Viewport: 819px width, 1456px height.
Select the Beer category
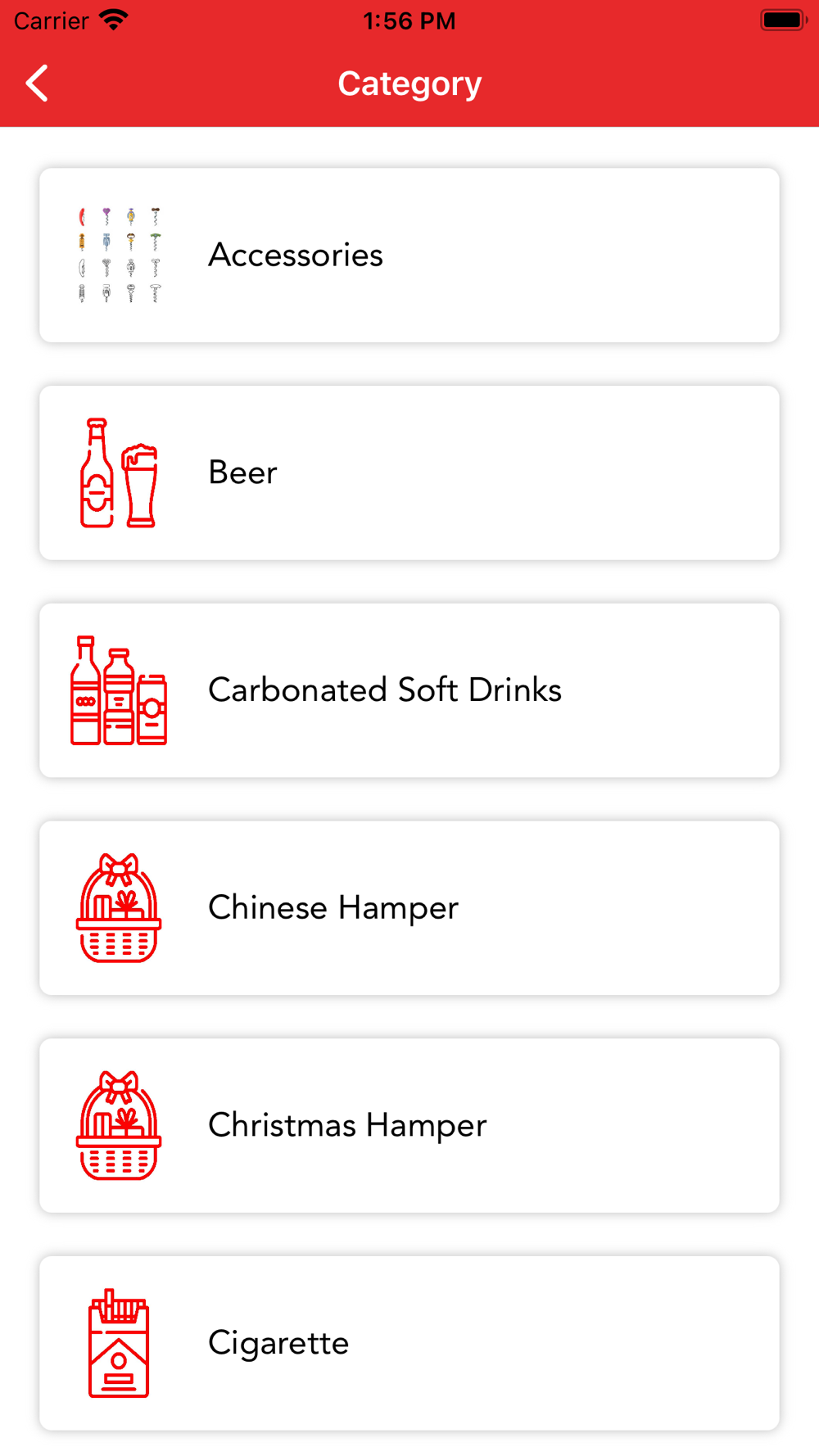tap(409, 473)
